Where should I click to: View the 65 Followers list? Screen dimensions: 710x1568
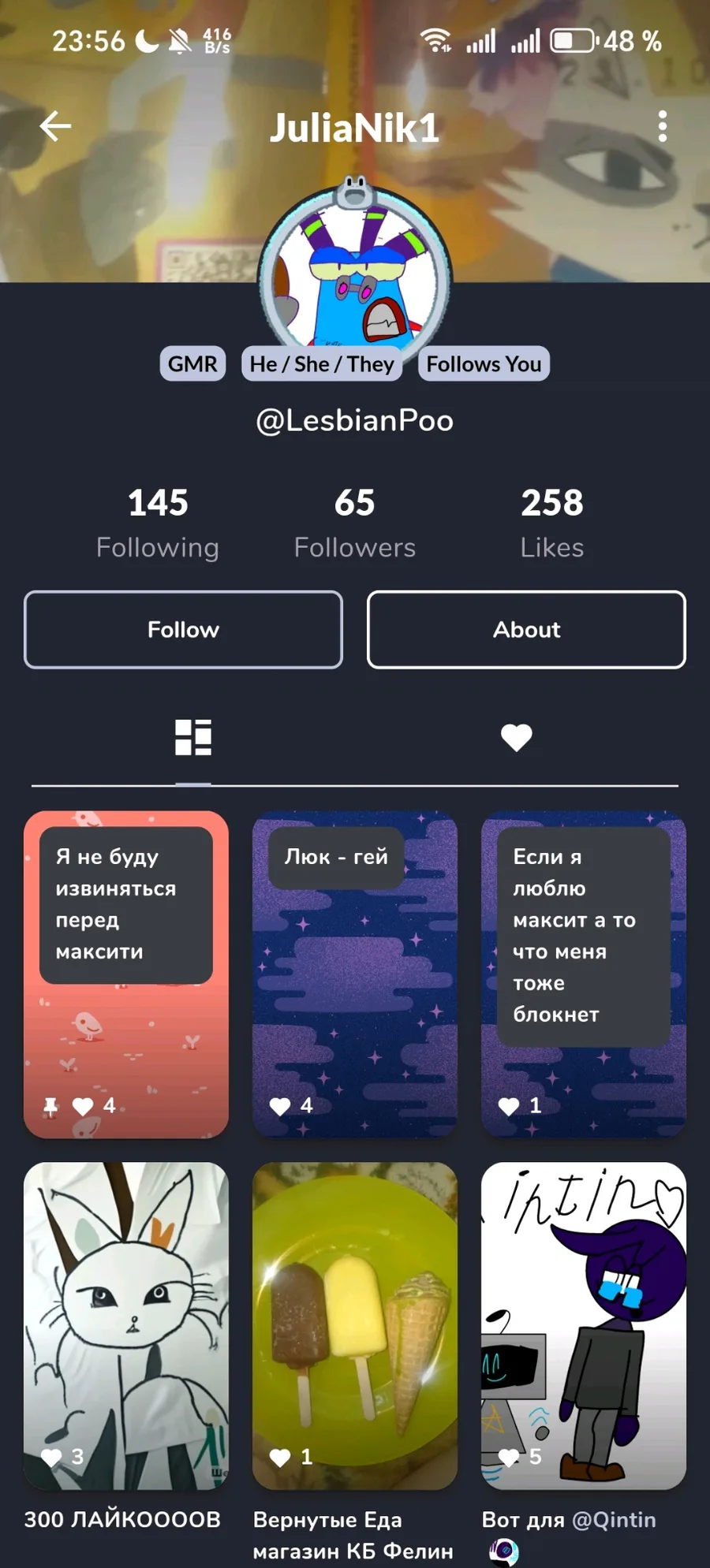tap(355, 523)
